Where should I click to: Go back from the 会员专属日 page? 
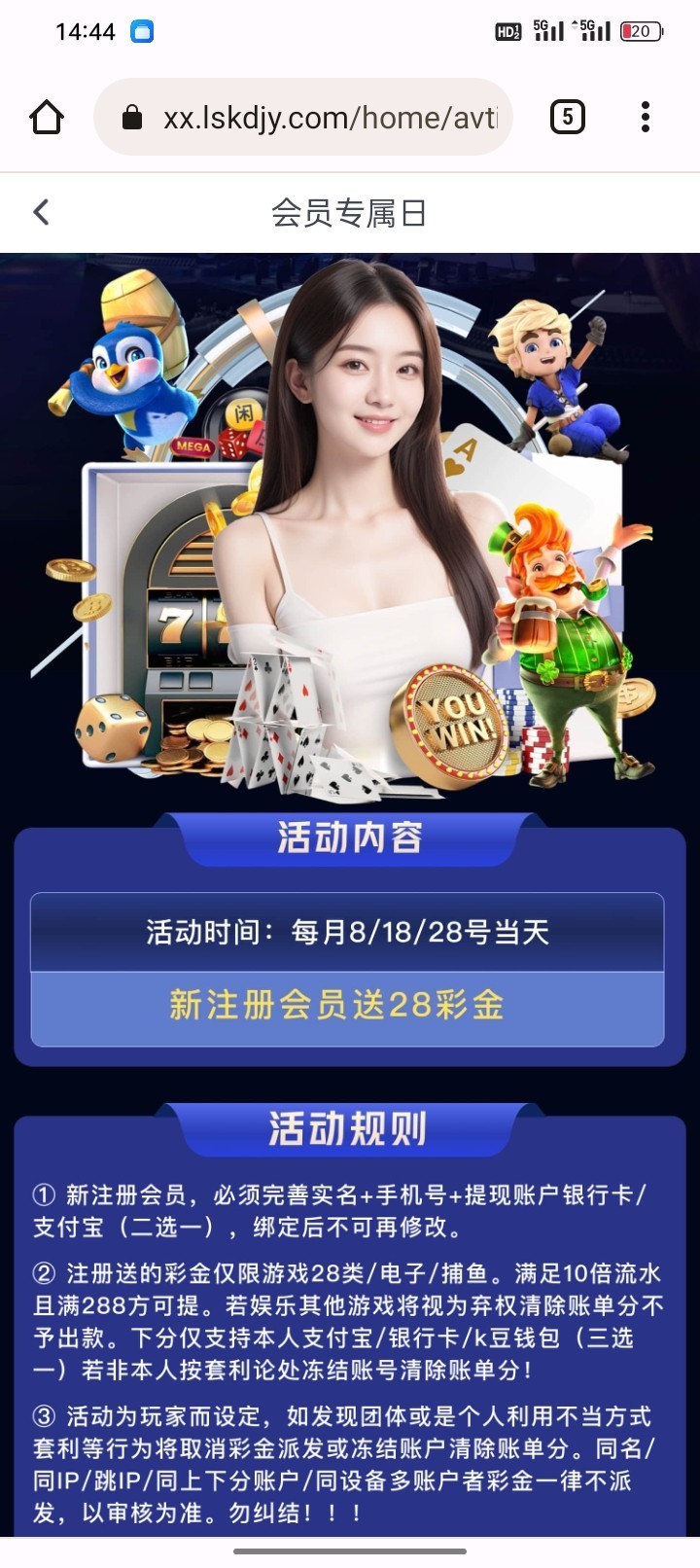coord(41,212)
